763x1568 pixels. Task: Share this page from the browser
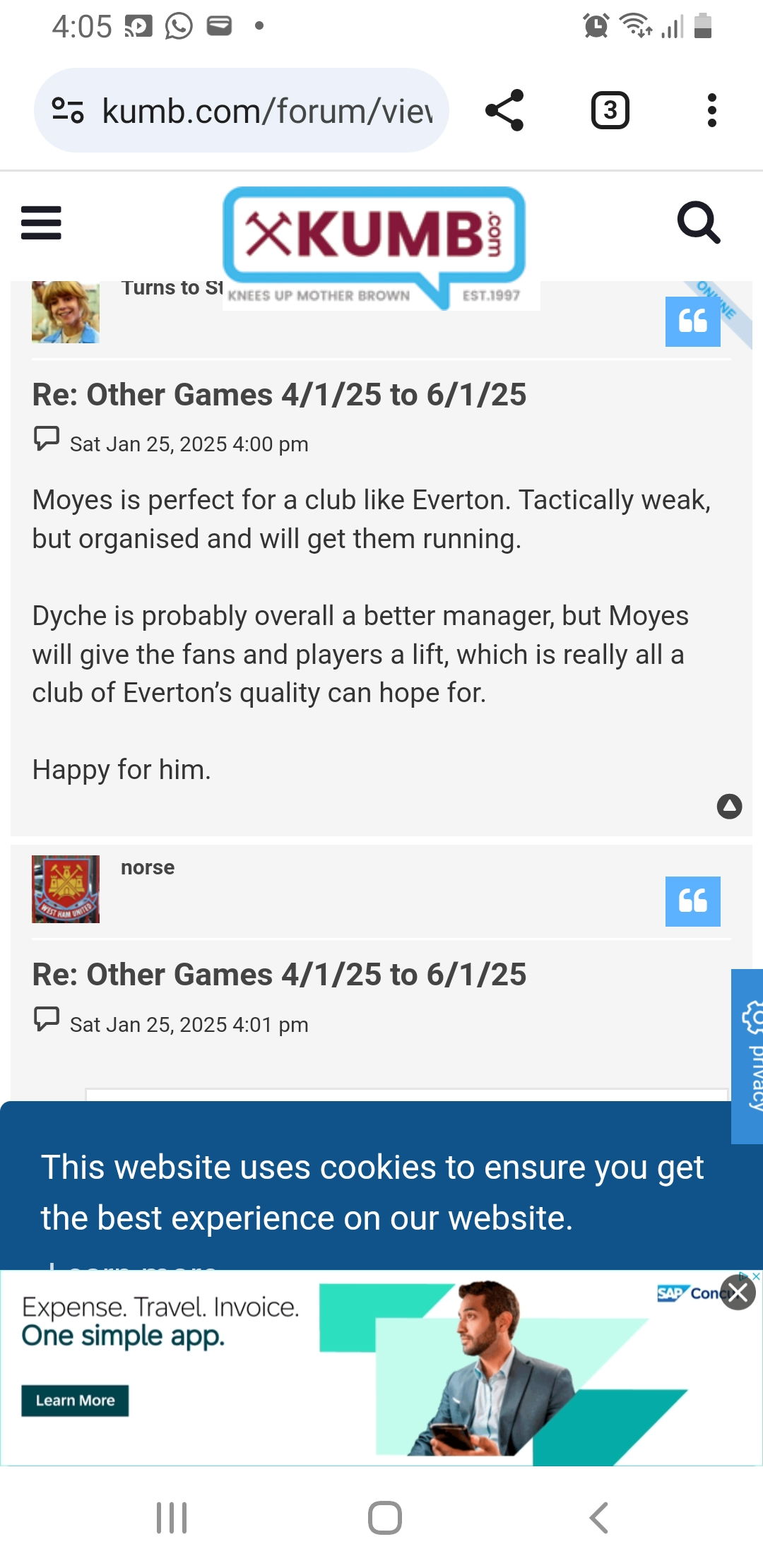504,110
